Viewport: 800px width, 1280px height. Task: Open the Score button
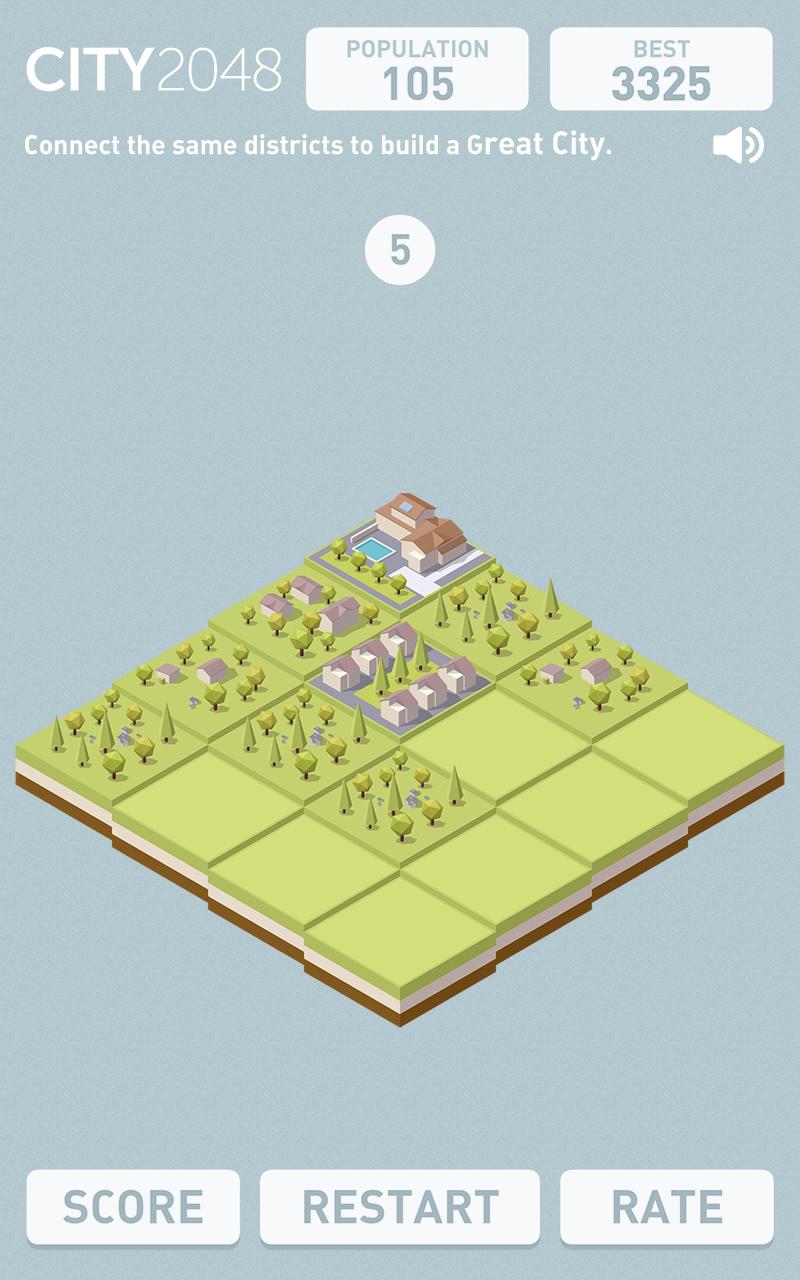point(133,1208)
